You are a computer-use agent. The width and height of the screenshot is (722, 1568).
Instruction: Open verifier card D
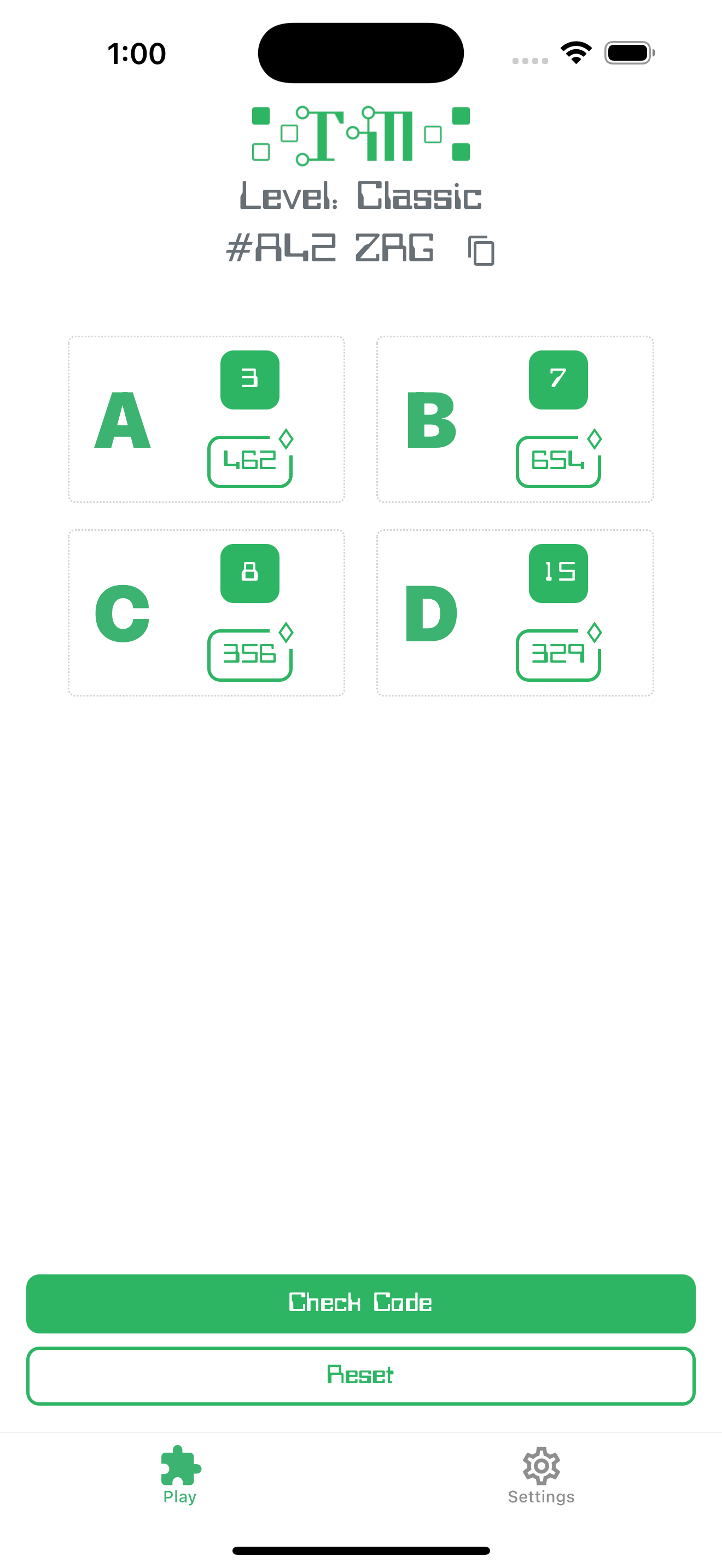pos(515,612)
